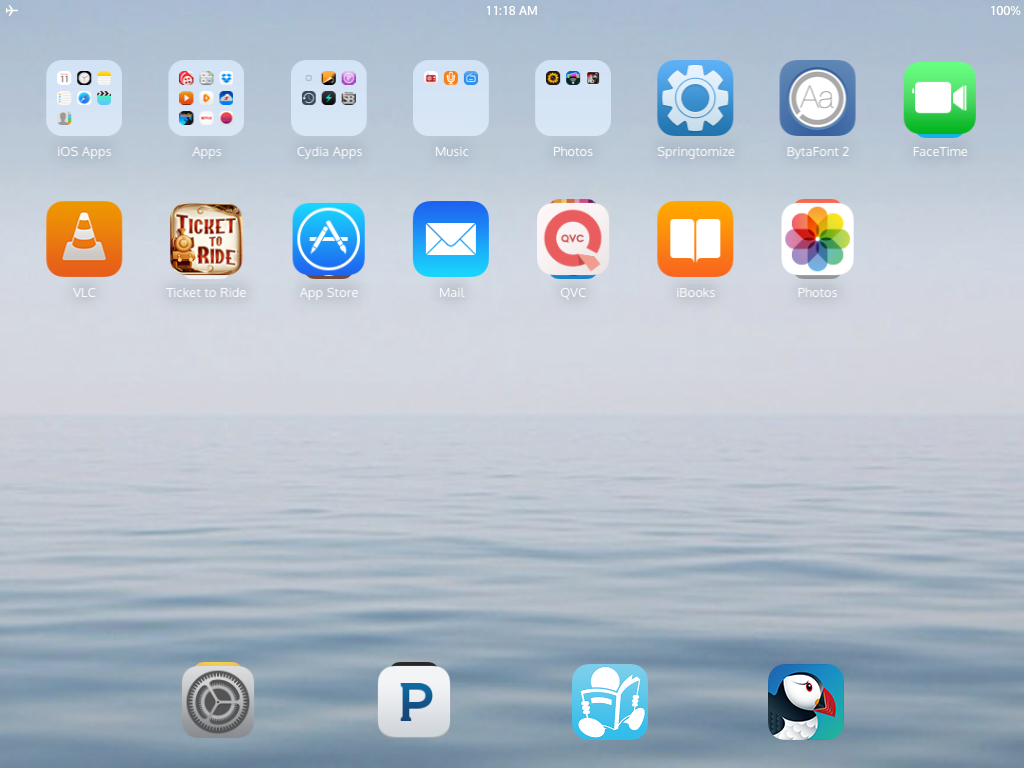This screenshot has width=1024, height=768.
Task: Open the iOS Apps folder
Action: click(84, 98)
